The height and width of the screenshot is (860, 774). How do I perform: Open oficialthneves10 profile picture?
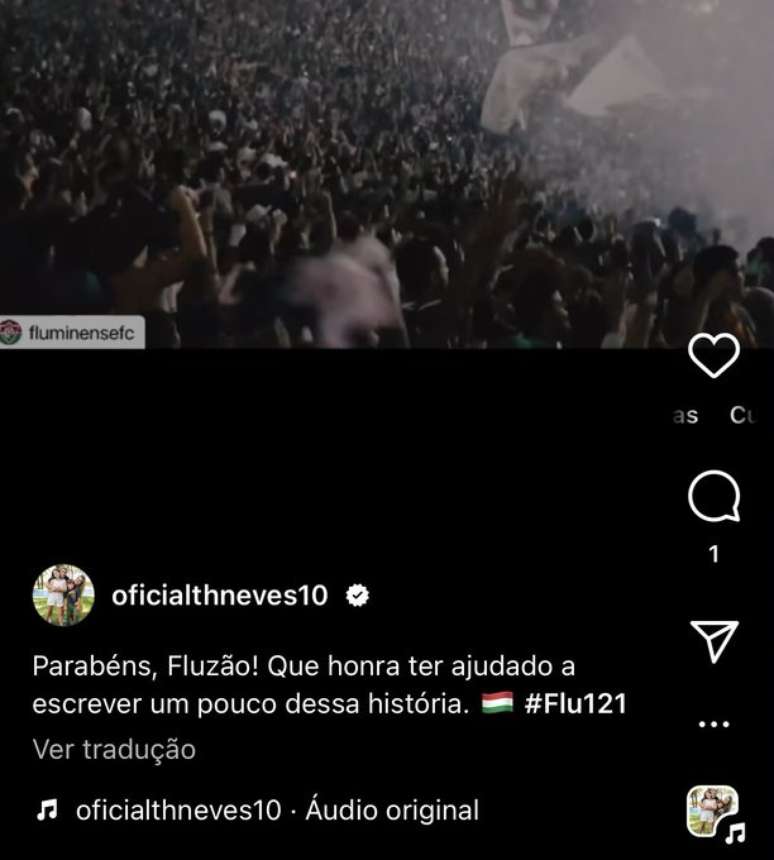coord(63,596)
